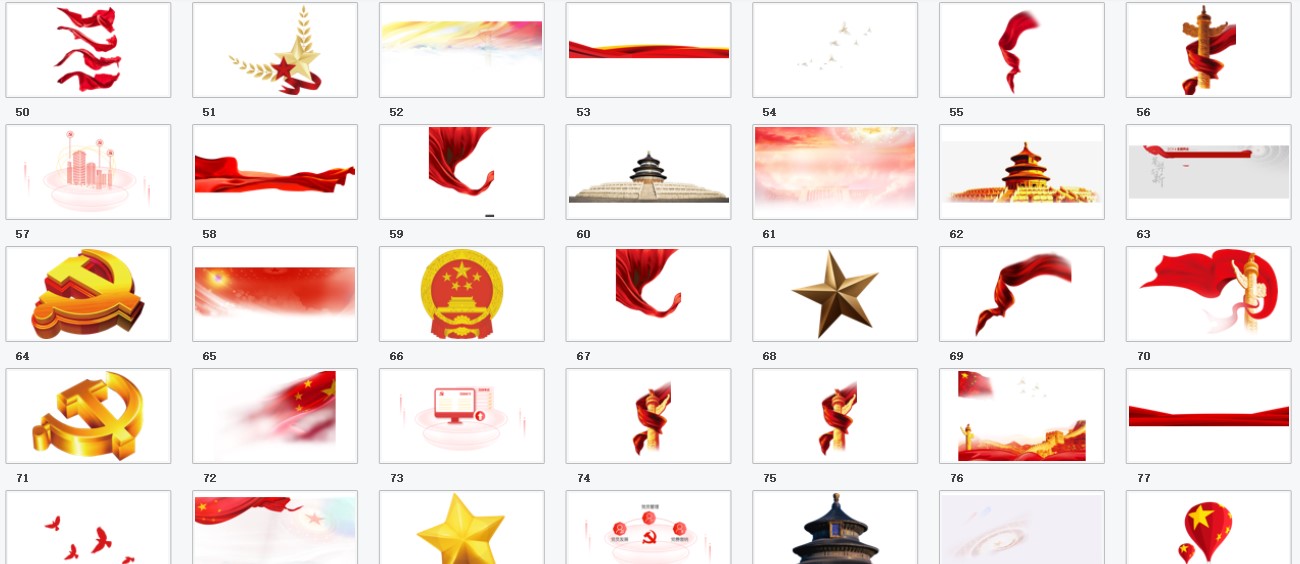
Task: Select slide 68 bronze star
Action: coord(835,294)
